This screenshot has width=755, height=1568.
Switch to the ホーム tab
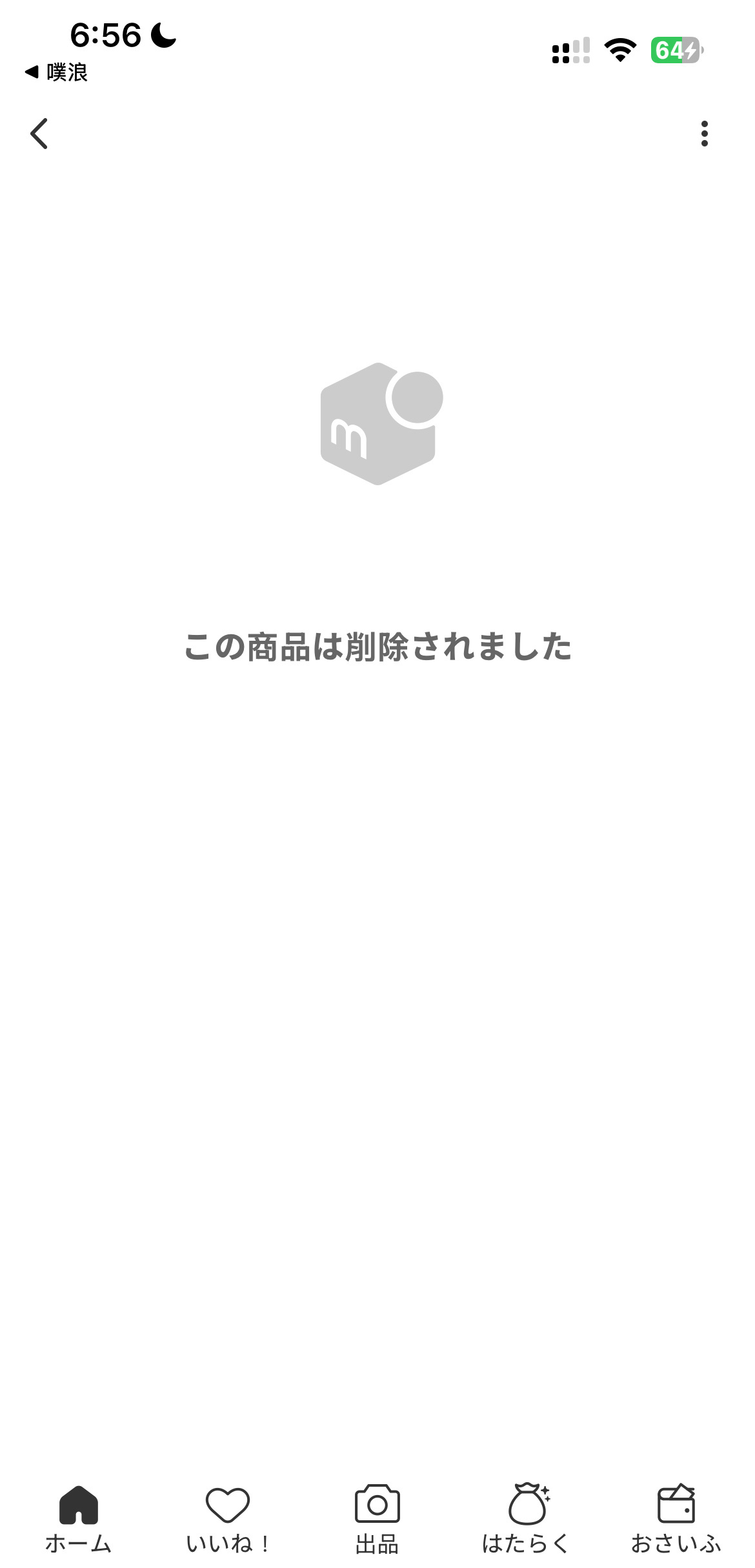tap(78, 1516)
